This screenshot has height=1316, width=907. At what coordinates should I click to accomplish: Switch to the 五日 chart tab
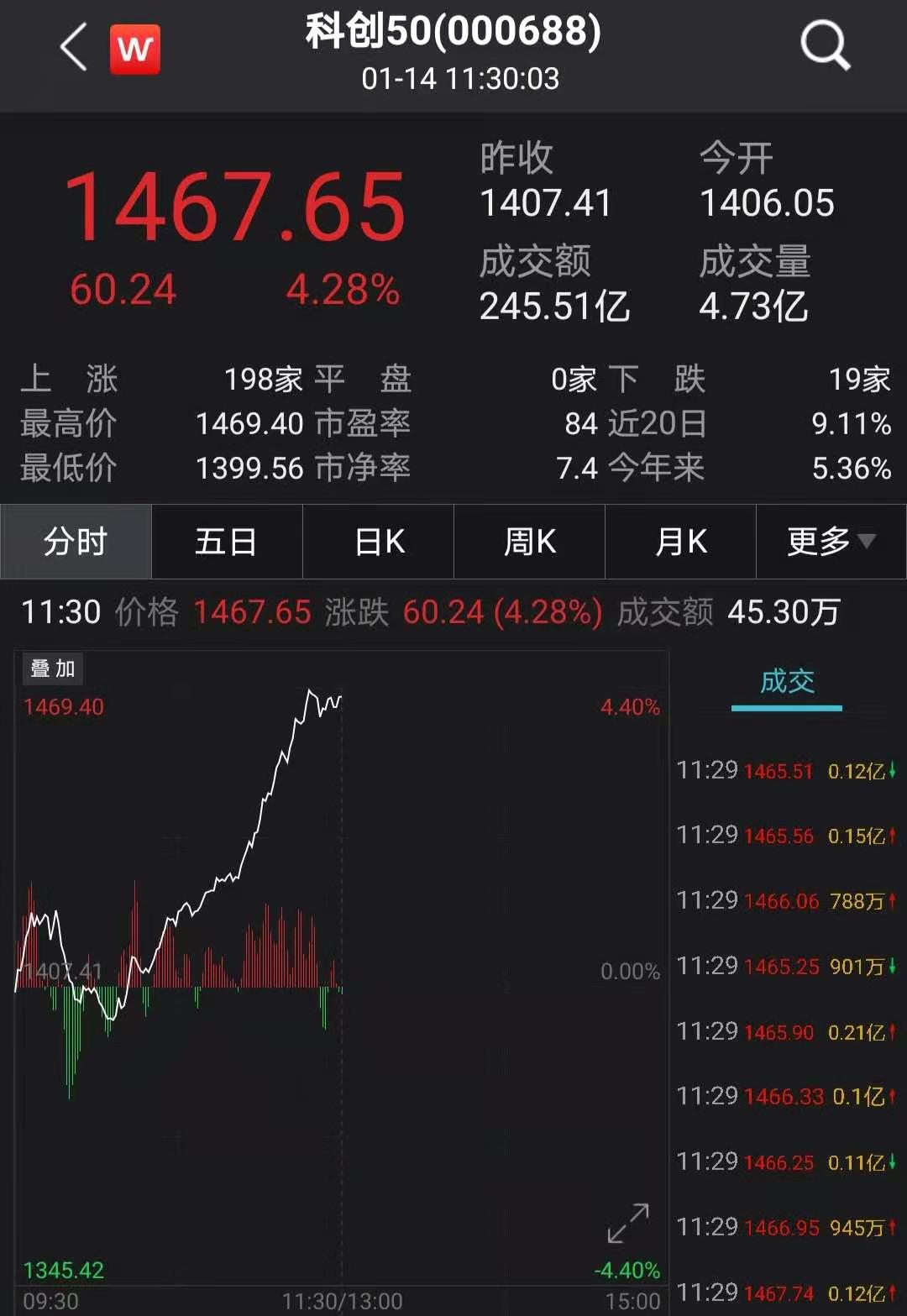pyautogui.click(x=226, y=542)
